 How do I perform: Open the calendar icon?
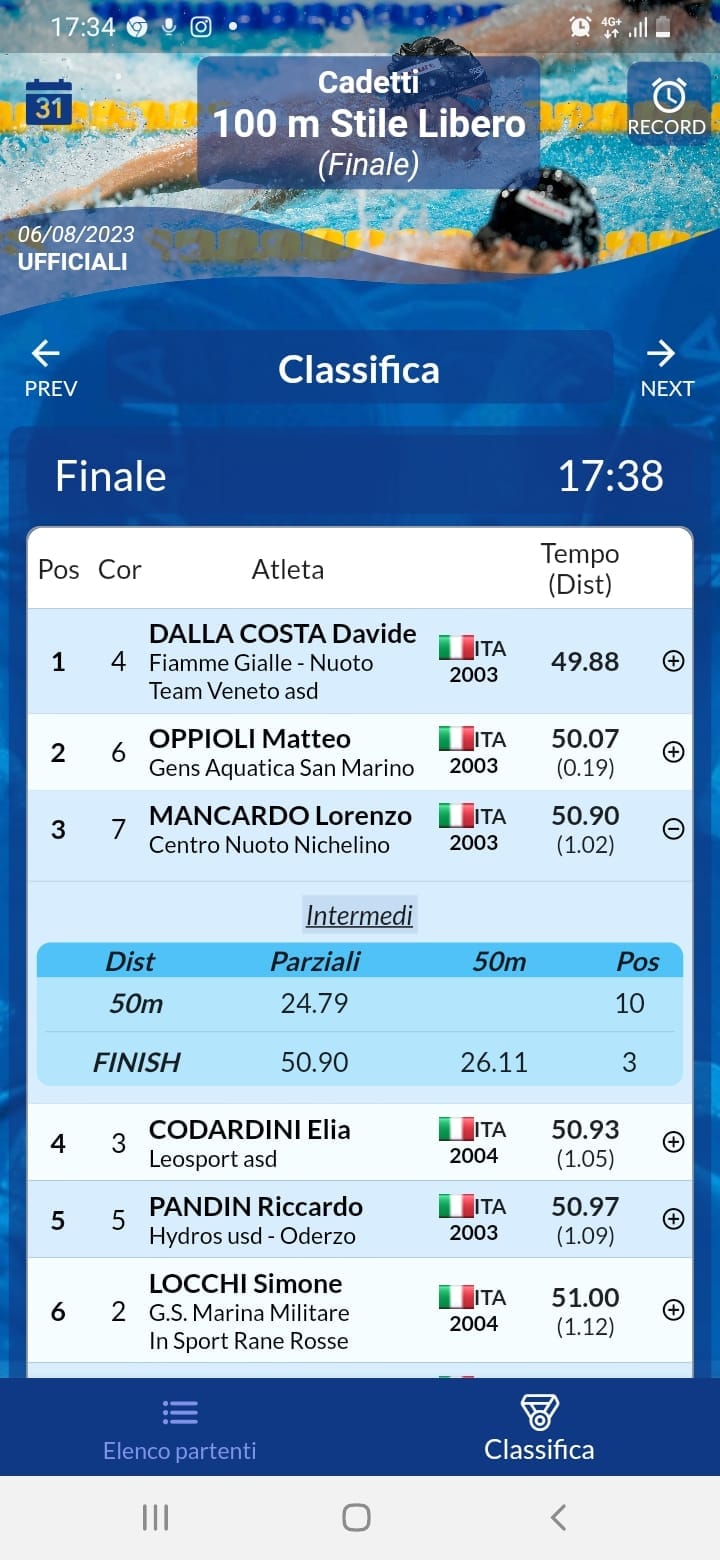click(x=49, y=102)
